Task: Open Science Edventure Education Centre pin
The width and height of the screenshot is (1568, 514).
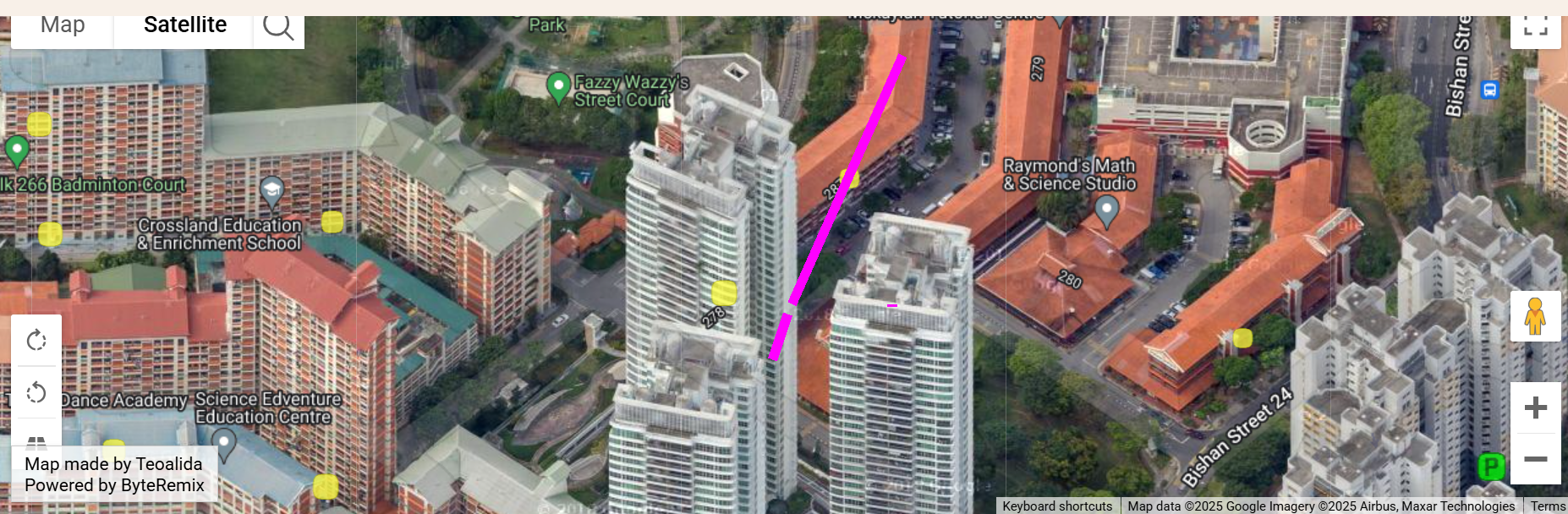Action: pyautogui.click(x=223, y=440)
